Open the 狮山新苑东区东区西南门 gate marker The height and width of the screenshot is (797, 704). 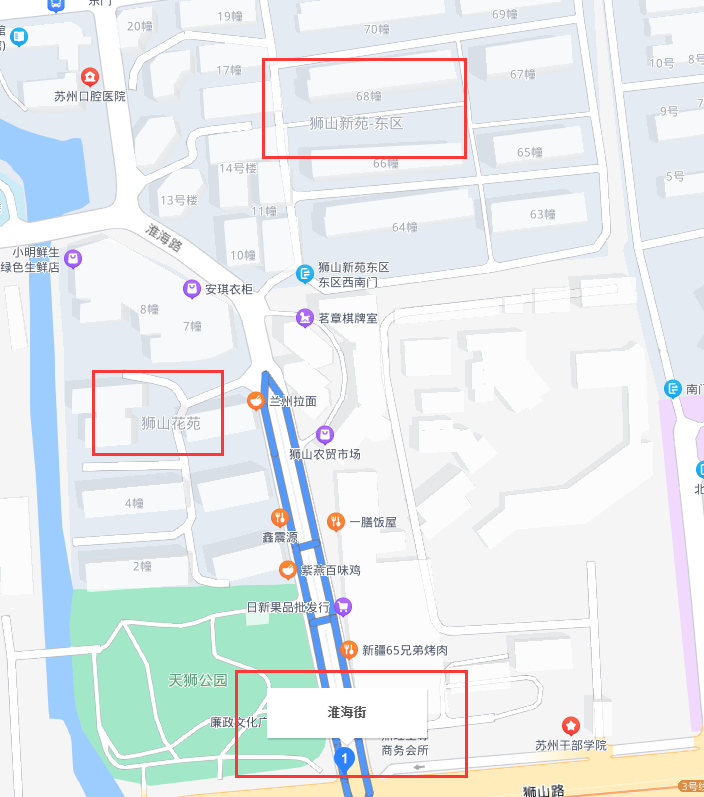coord(304,274)
